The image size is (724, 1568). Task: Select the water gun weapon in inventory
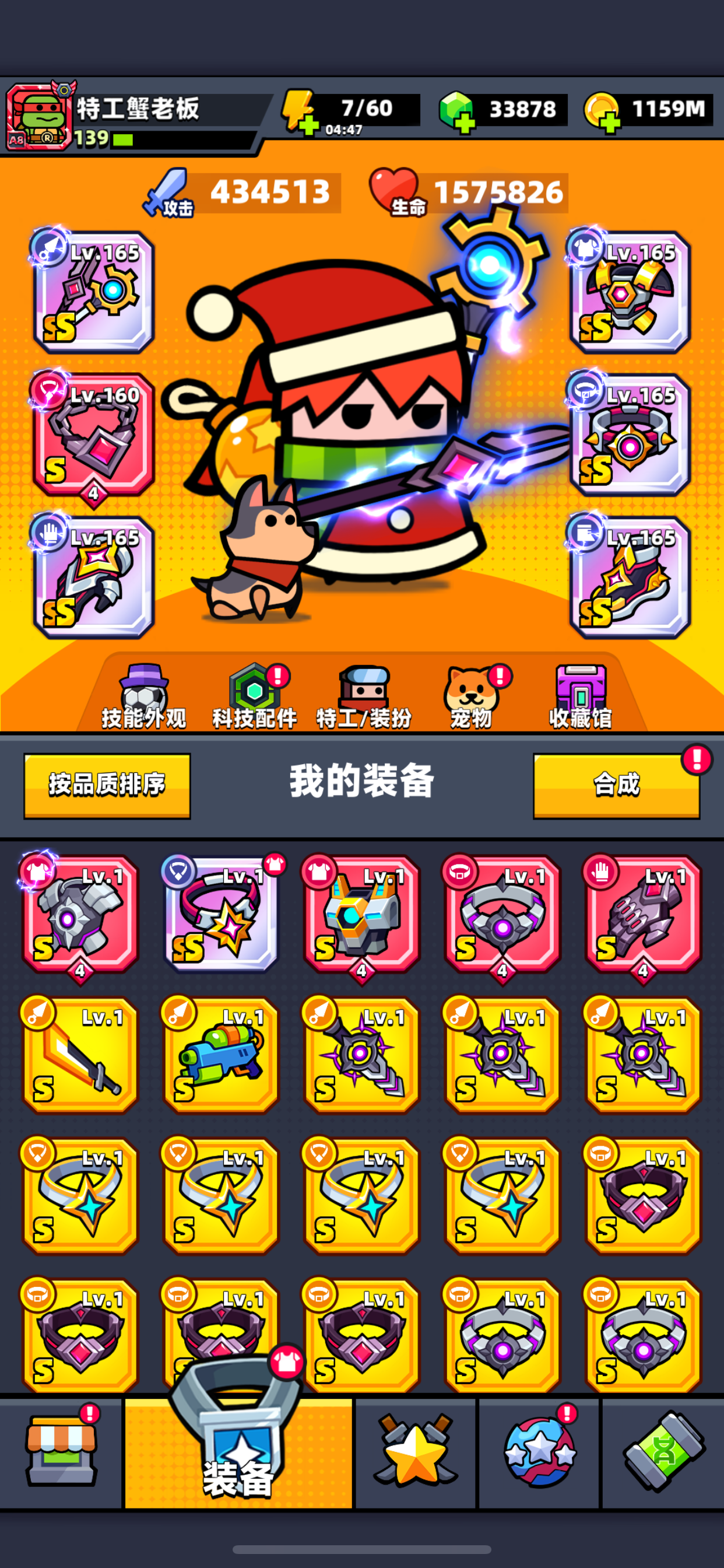pyautogui.click(x=222, y=1055)
